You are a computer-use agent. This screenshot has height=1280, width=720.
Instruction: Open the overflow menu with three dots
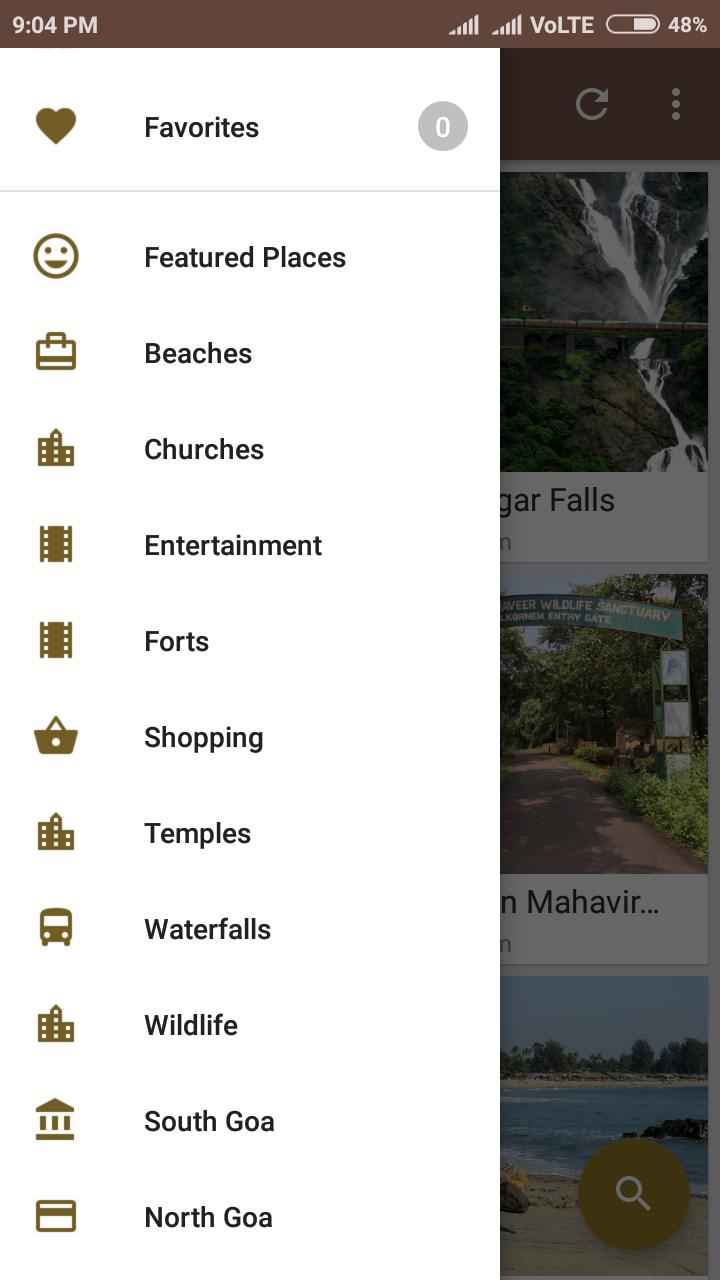676,103
